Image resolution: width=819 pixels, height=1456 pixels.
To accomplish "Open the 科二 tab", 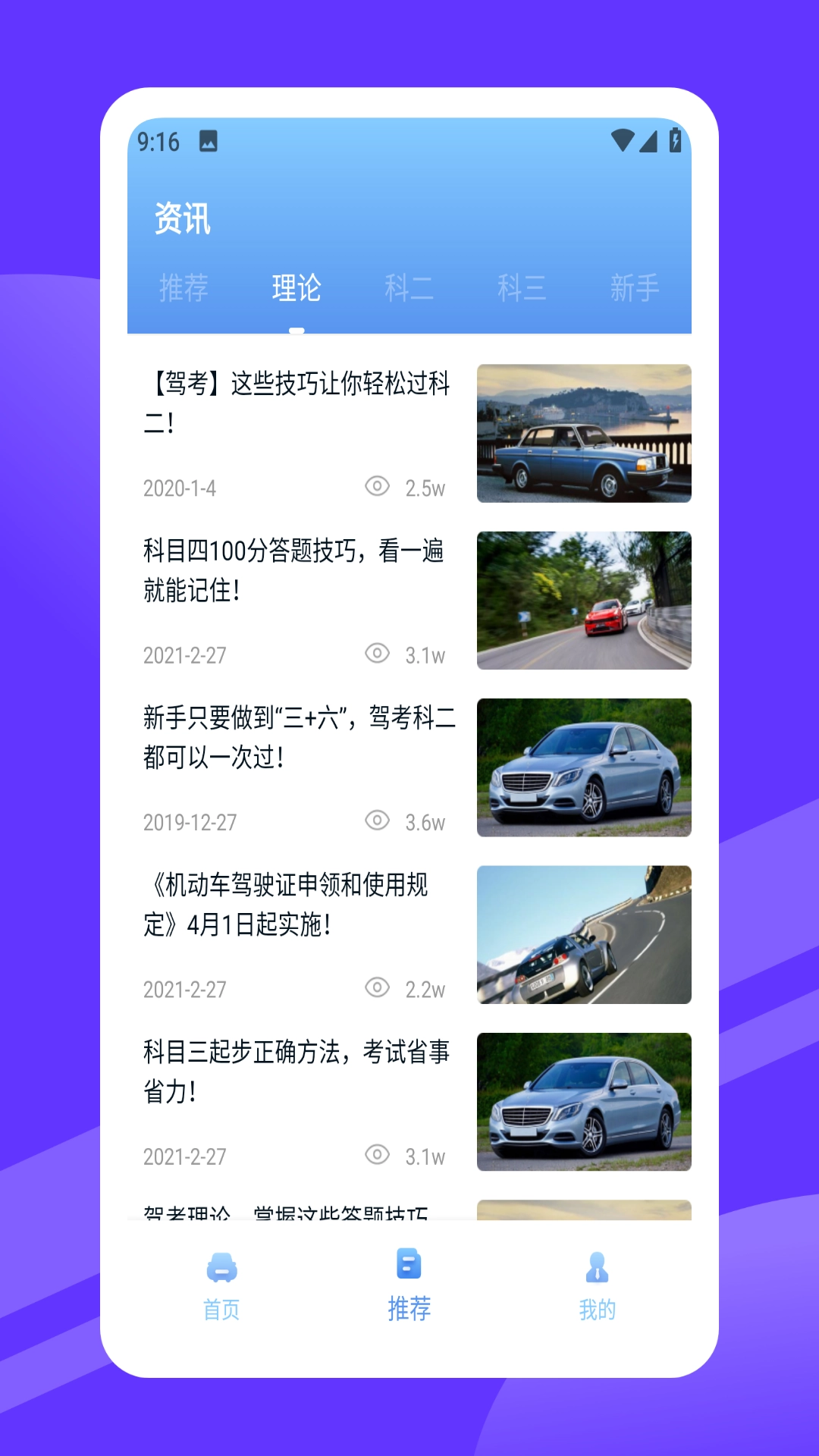I will [x=409, y=289].
